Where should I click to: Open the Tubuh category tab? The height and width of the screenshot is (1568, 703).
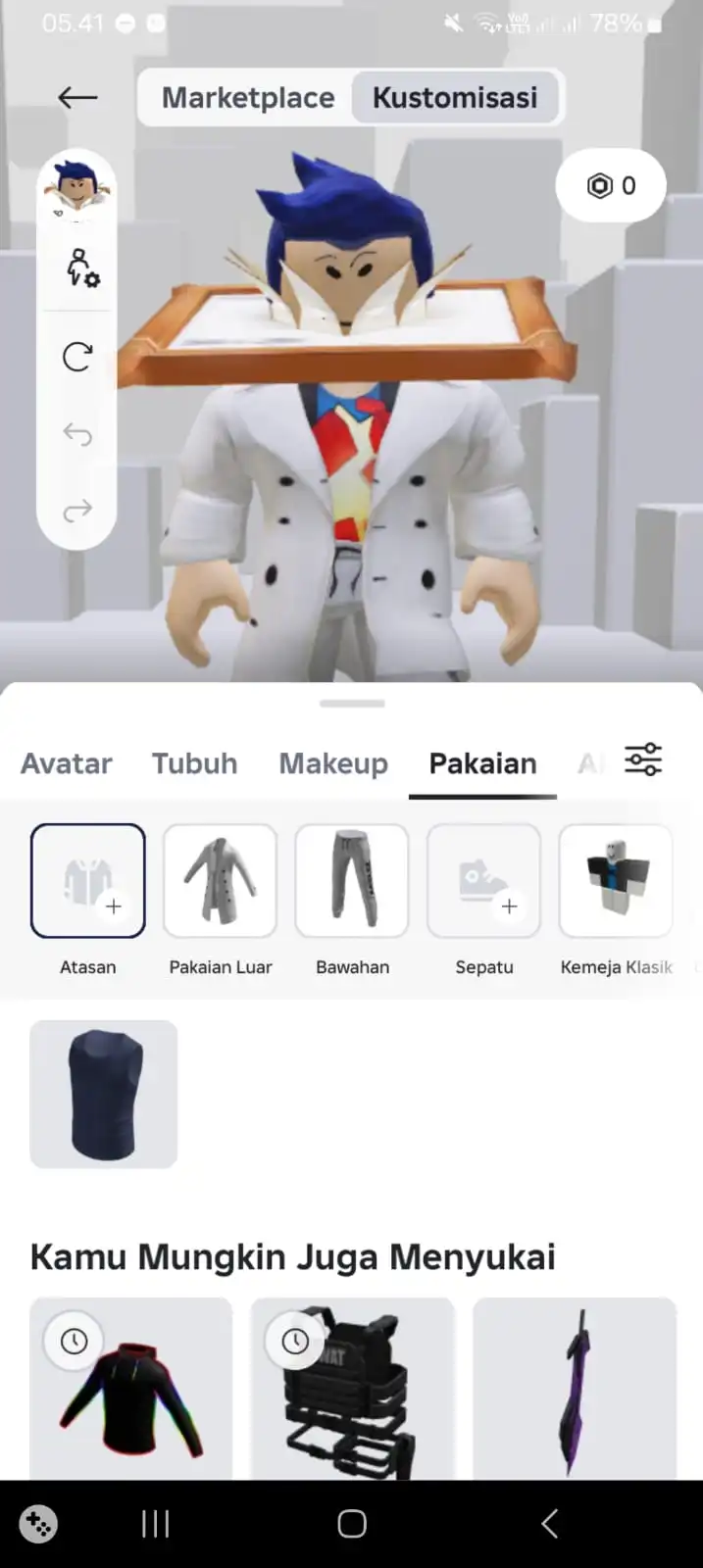point(194,763)
